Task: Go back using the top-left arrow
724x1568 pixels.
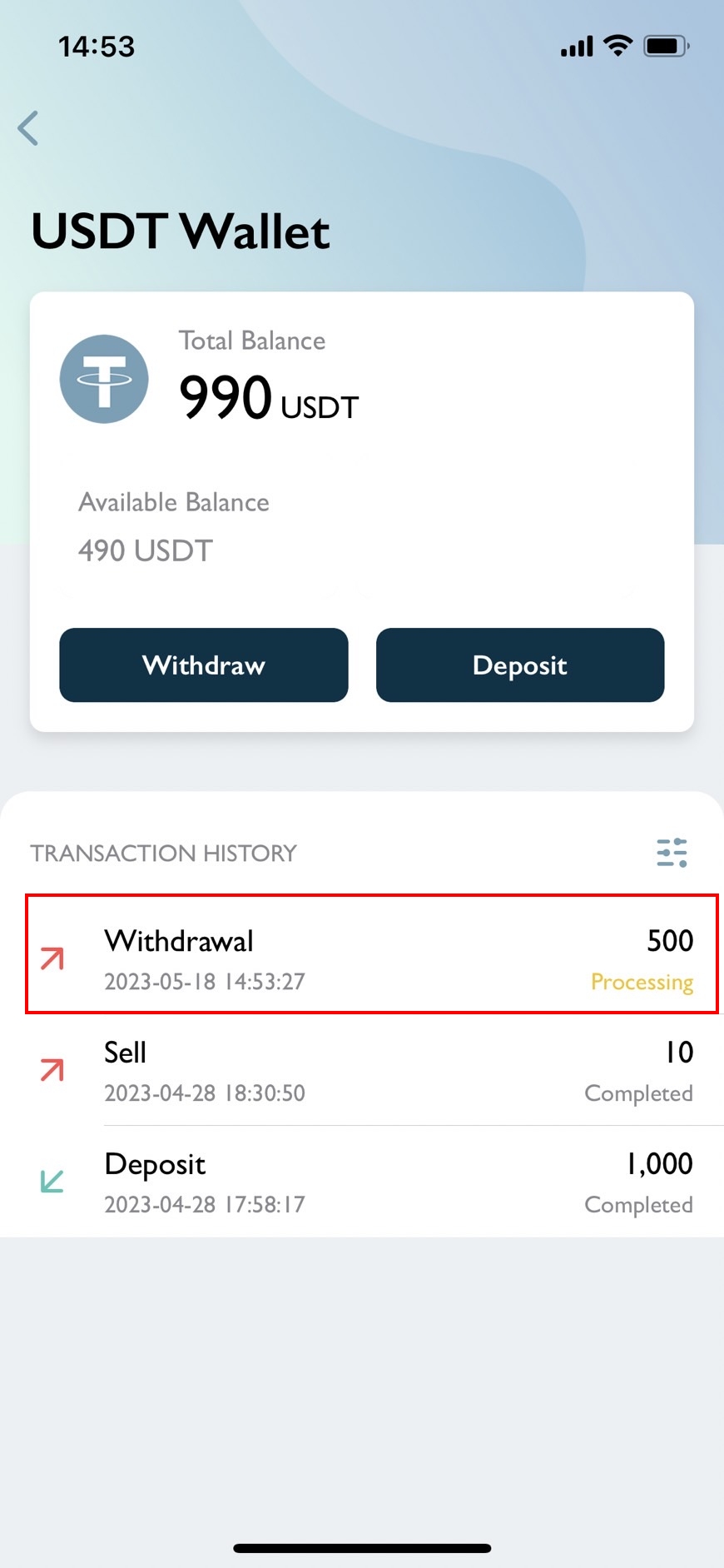Action: point(28,128)
